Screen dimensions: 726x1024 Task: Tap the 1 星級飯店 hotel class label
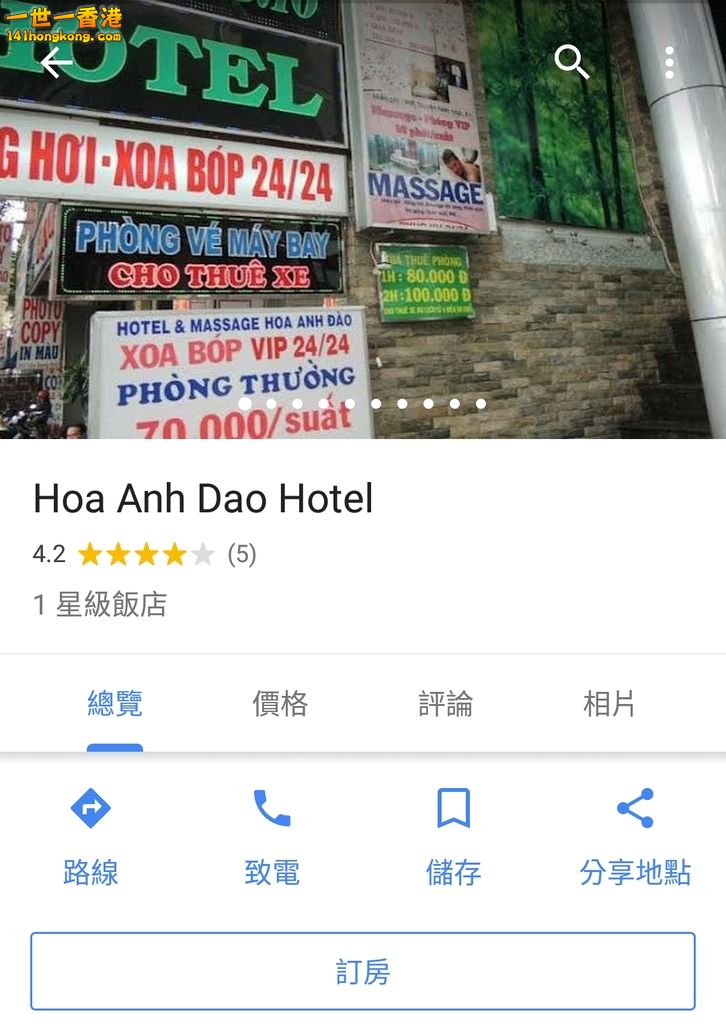point(102,605)
